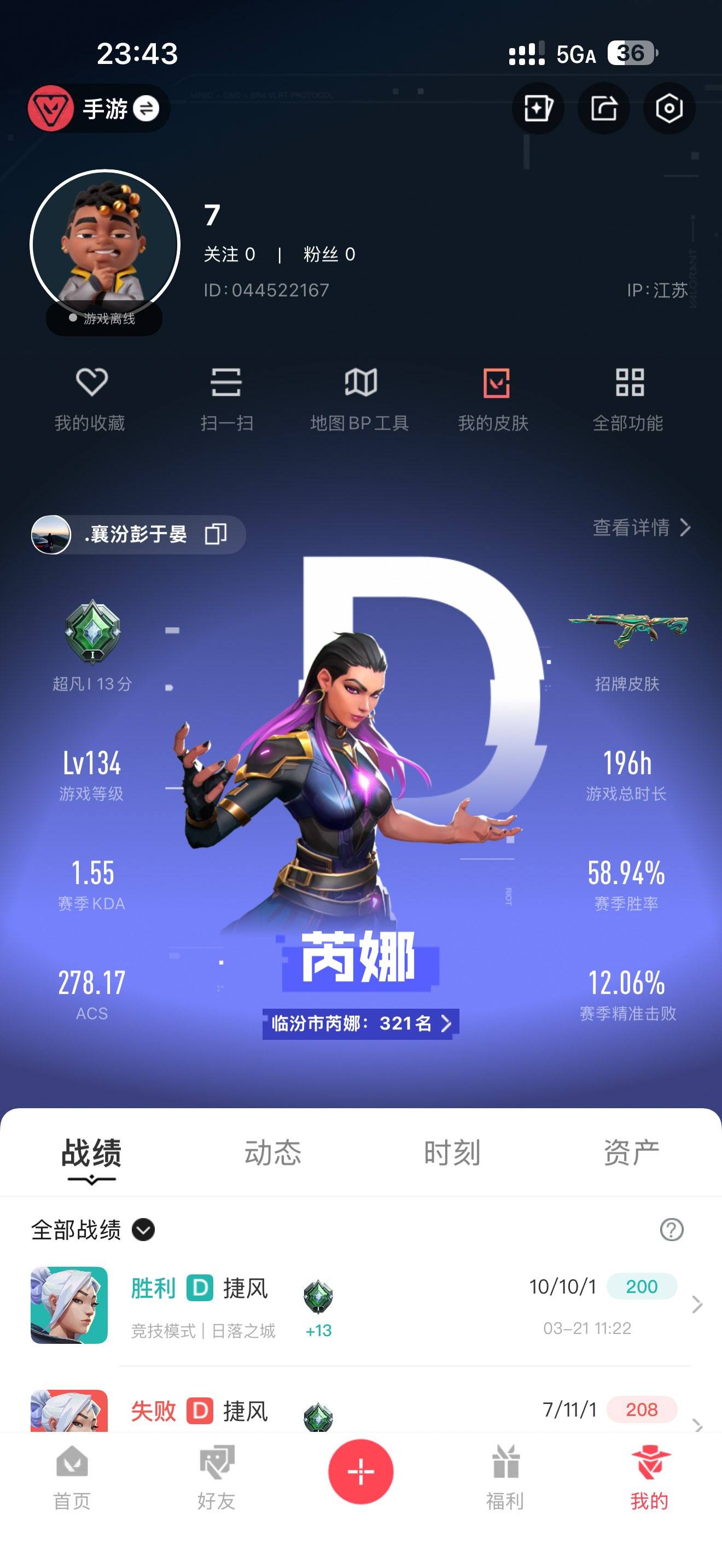Open the card activity icon top right
This screenshot has height=1568, width=722.
[538, 108]
